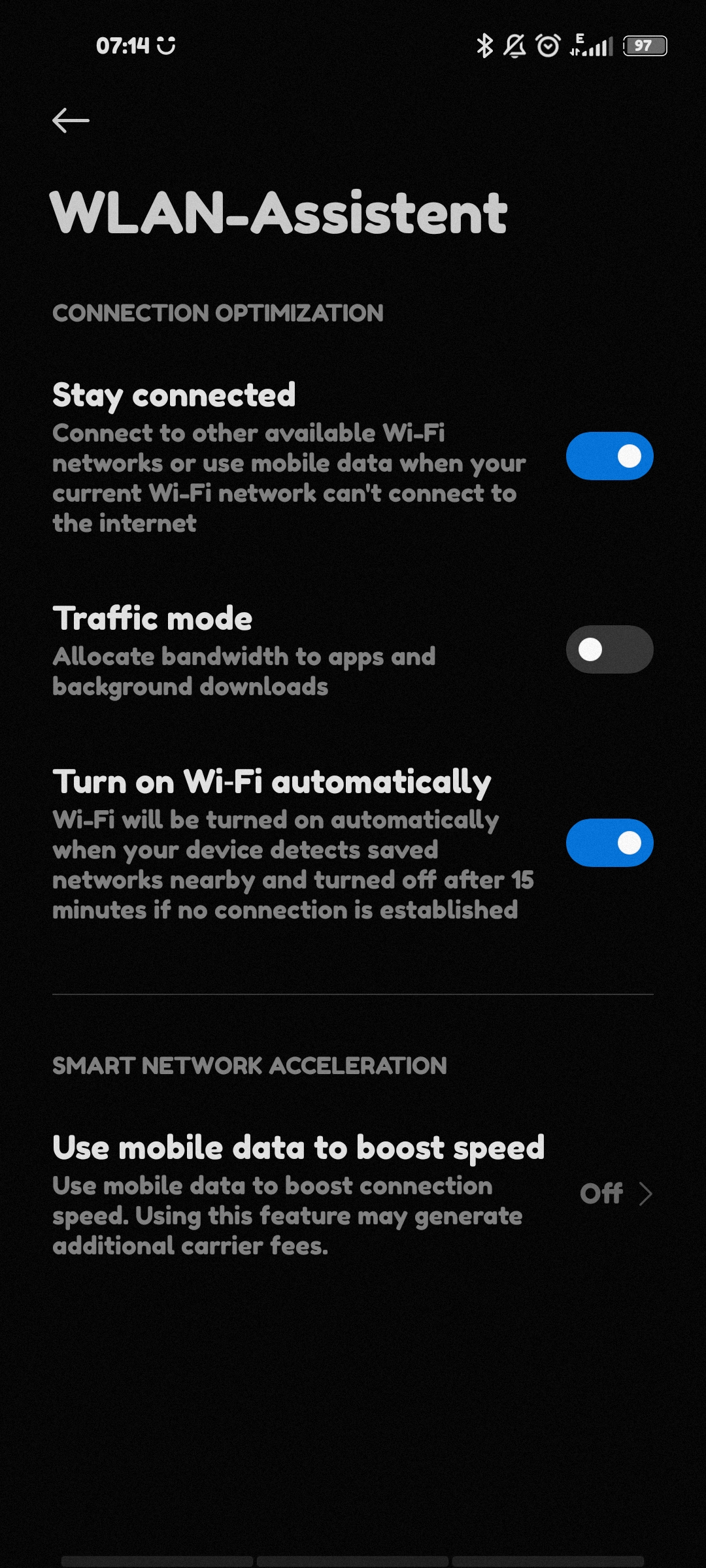Go back from WLAN-Assistent

click(x=71, y=121)
